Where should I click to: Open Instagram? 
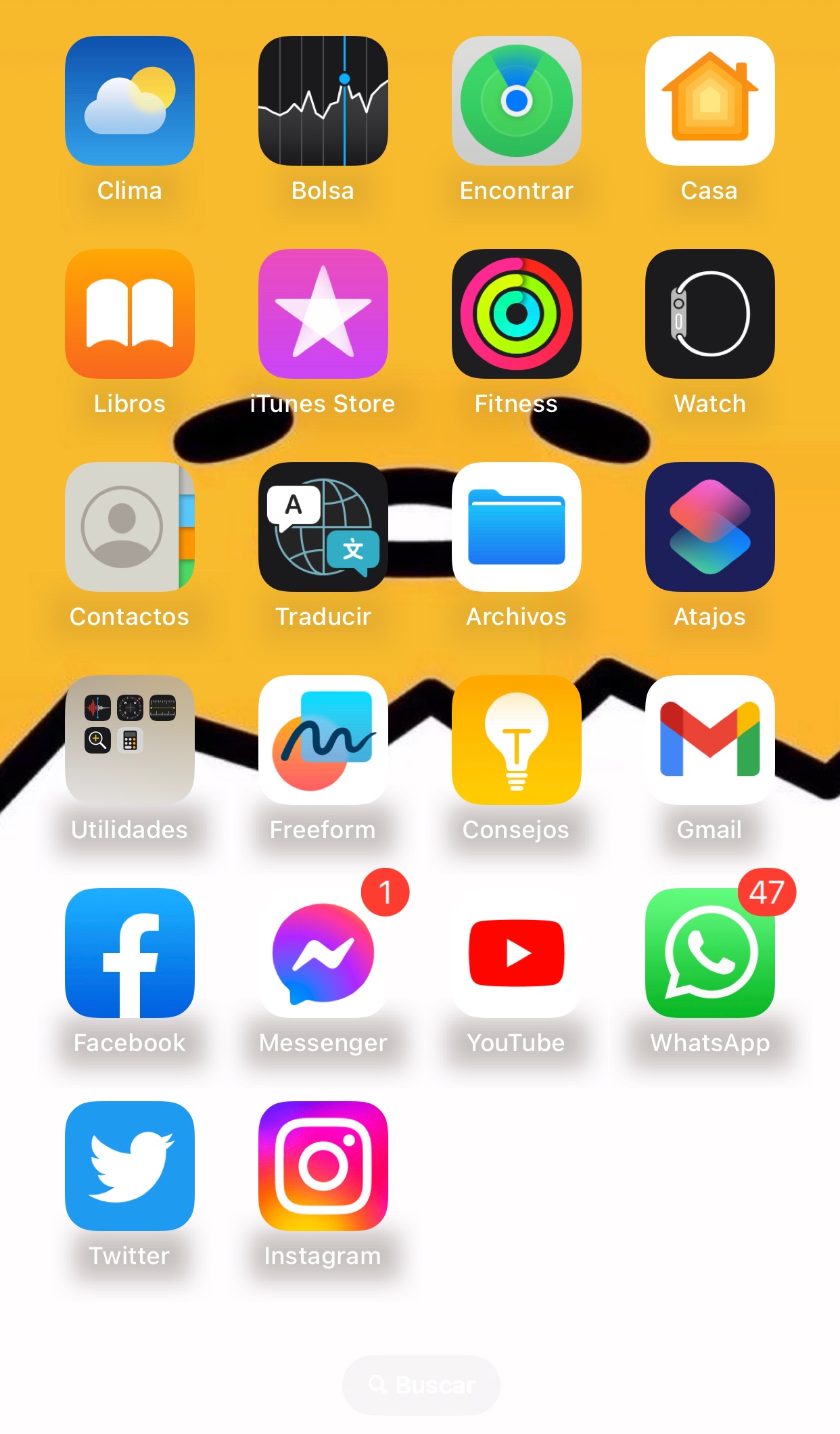click(x=323, y=1166)
